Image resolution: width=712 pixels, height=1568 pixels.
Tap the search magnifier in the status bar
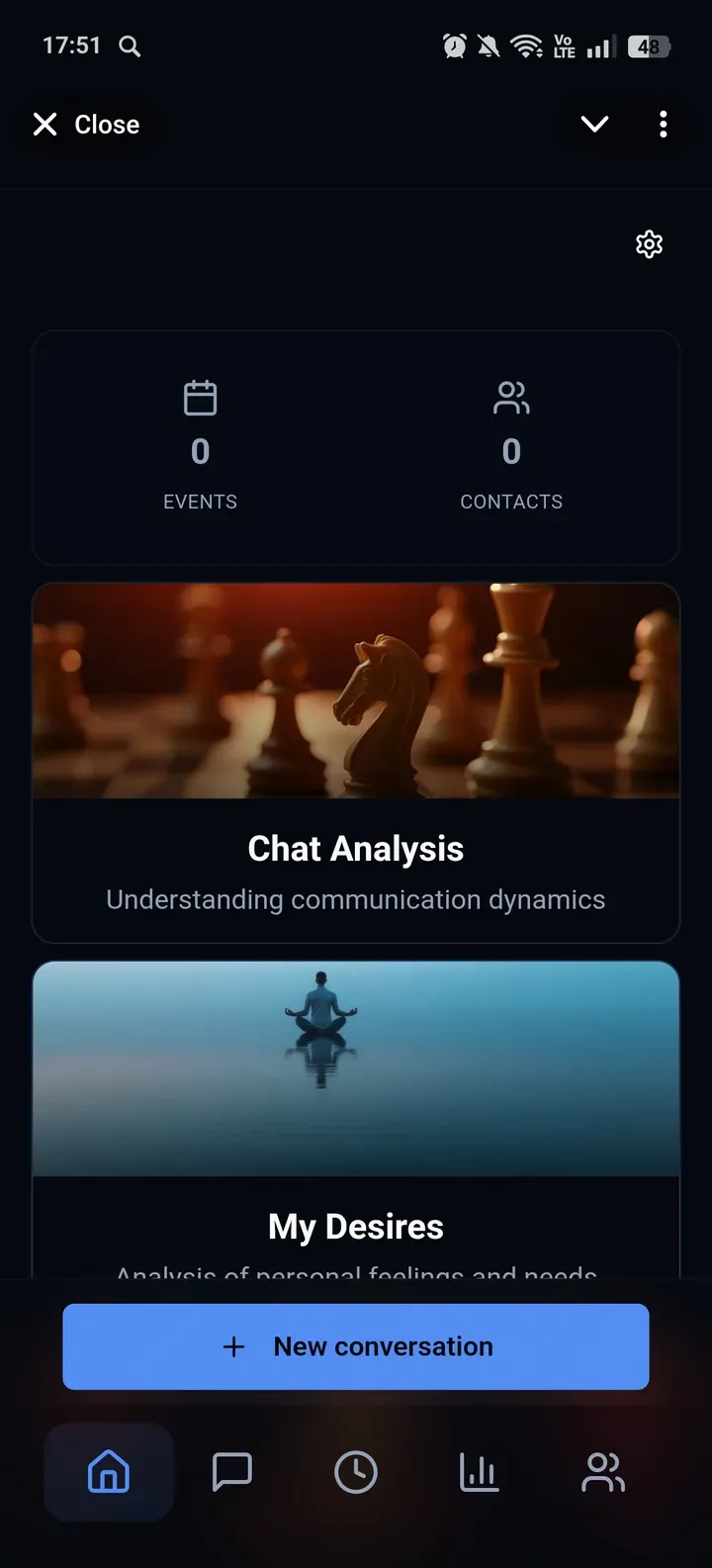(129, 46)
